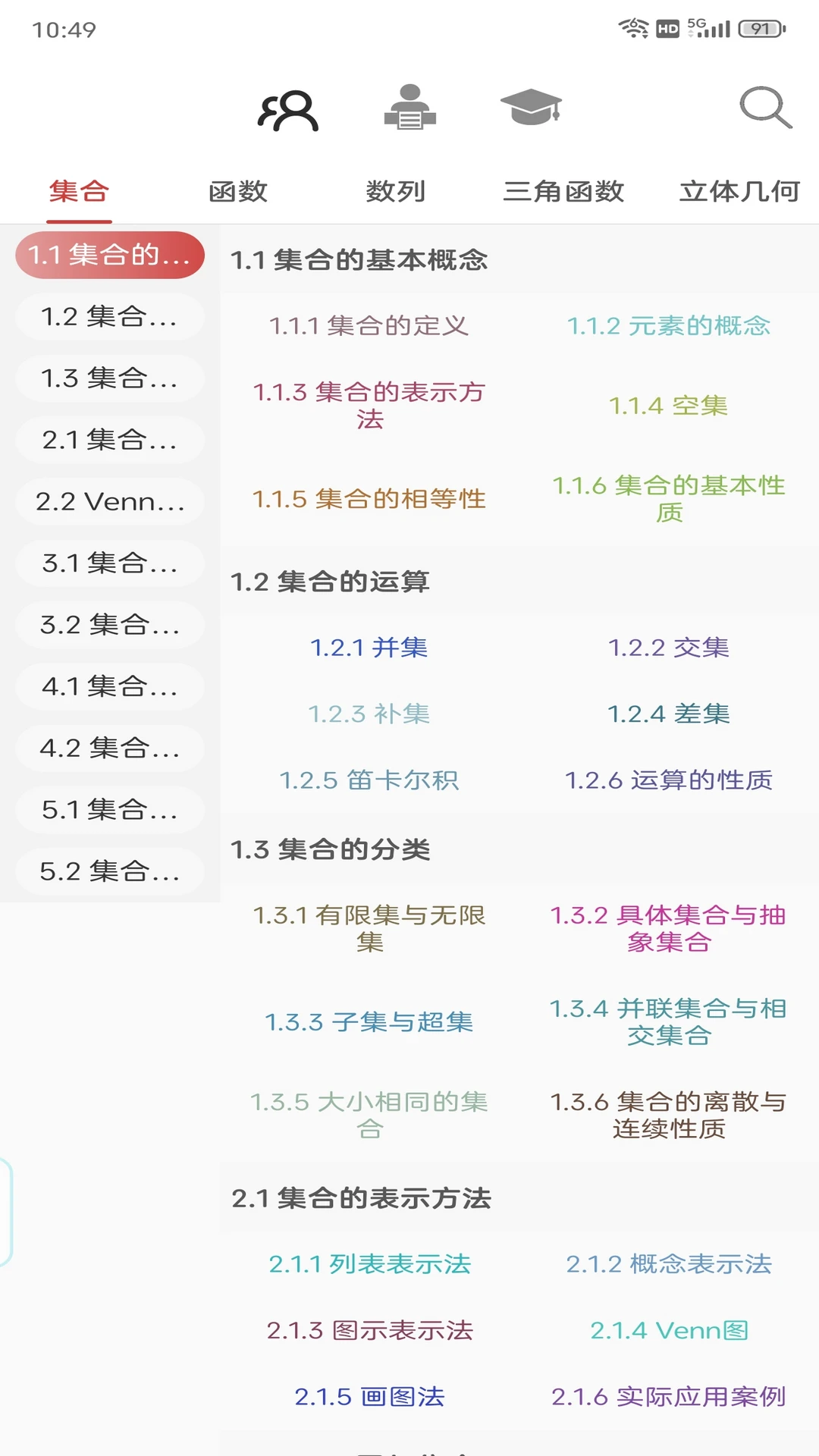Select sidebar chapter 3.2 集合
The width and height of the screenshot is (819, 1456).
click(109, 625)
